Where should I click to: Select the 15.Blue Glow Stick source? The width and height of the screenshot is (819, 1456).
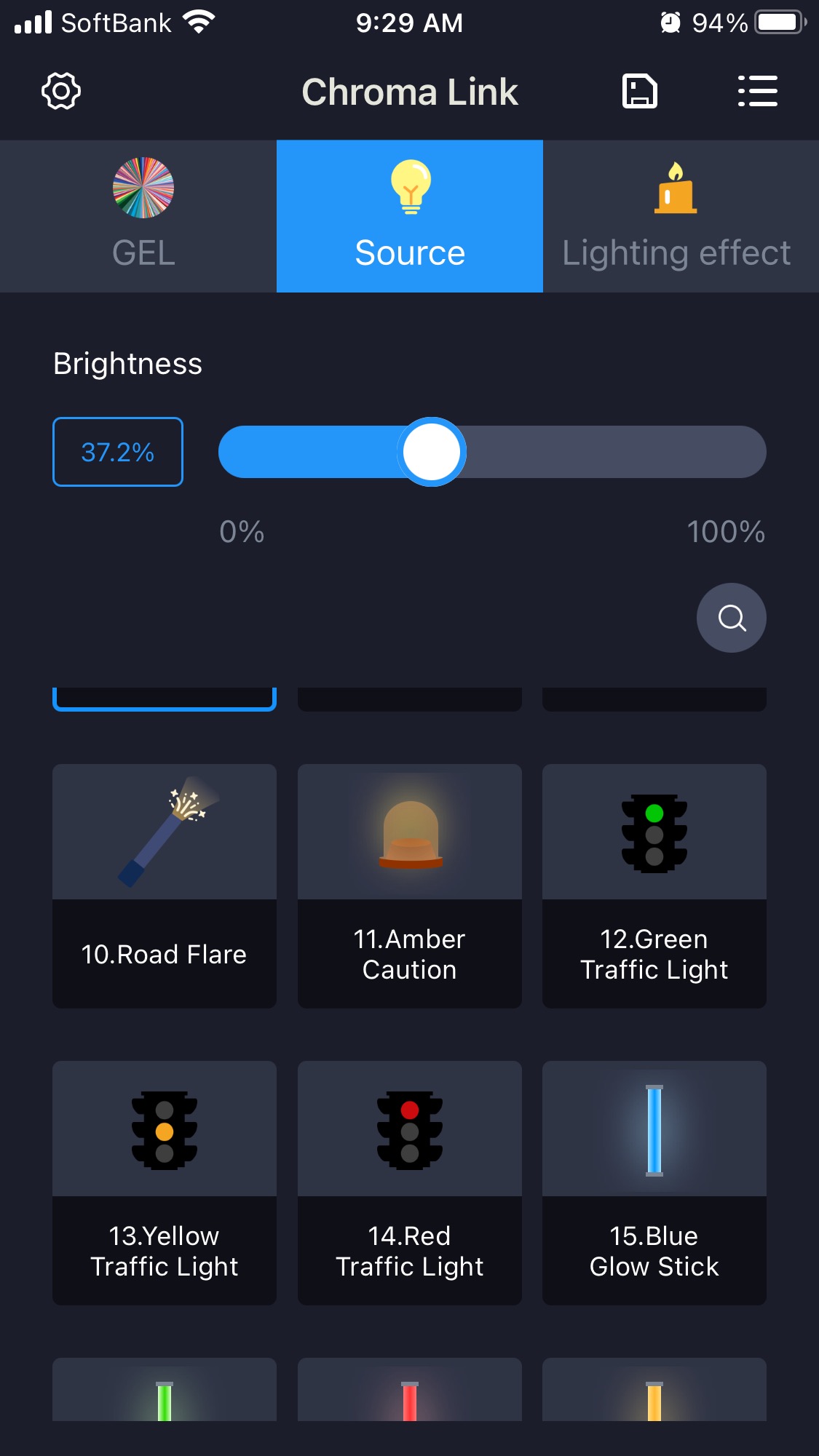click(654, 1182)
